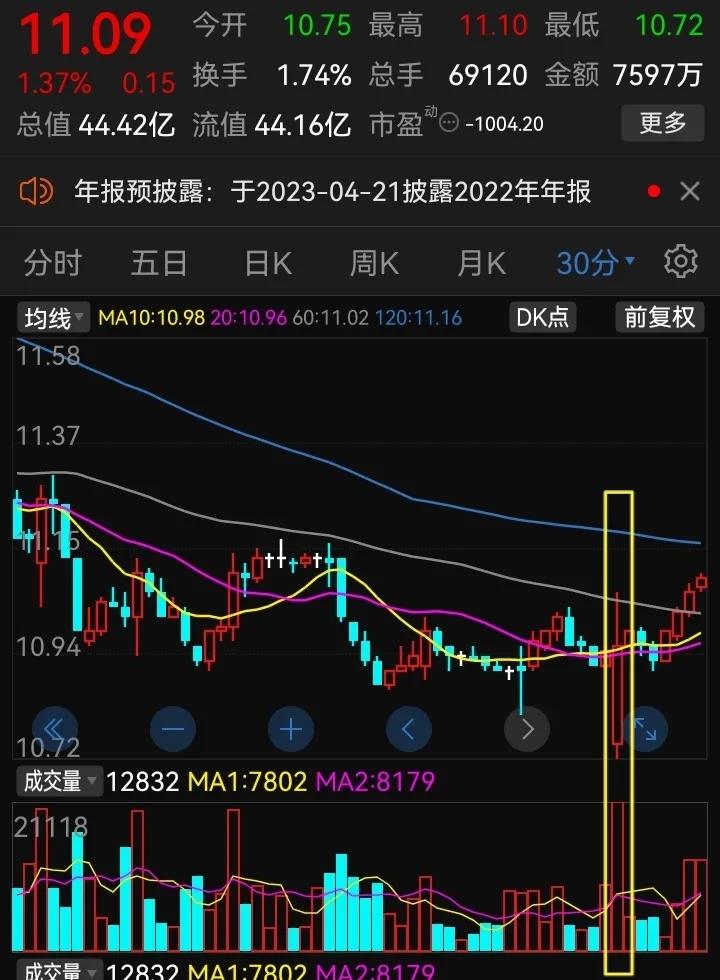Dismiss the announcement bar with X
Screen dimensions: 720x980
[690, 191]
